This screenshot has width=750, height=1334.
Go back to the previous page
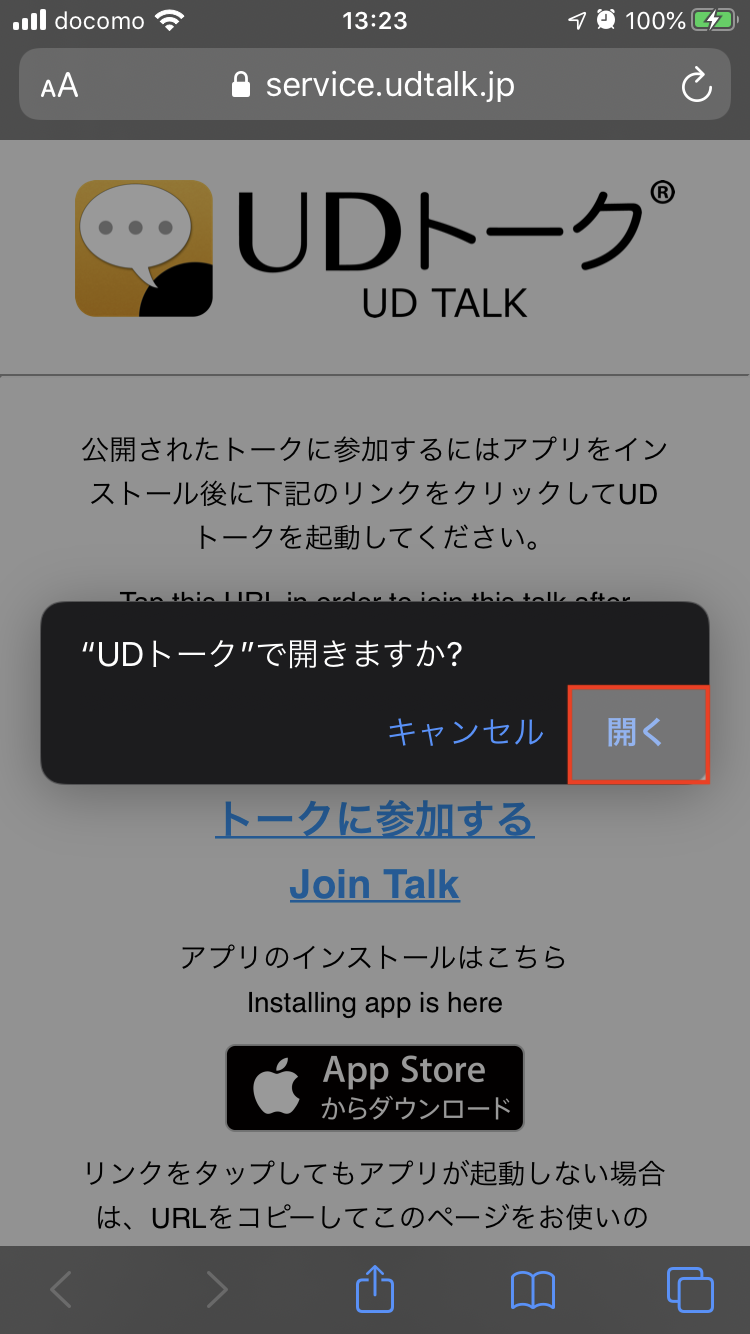click(x=61, y=1290)
